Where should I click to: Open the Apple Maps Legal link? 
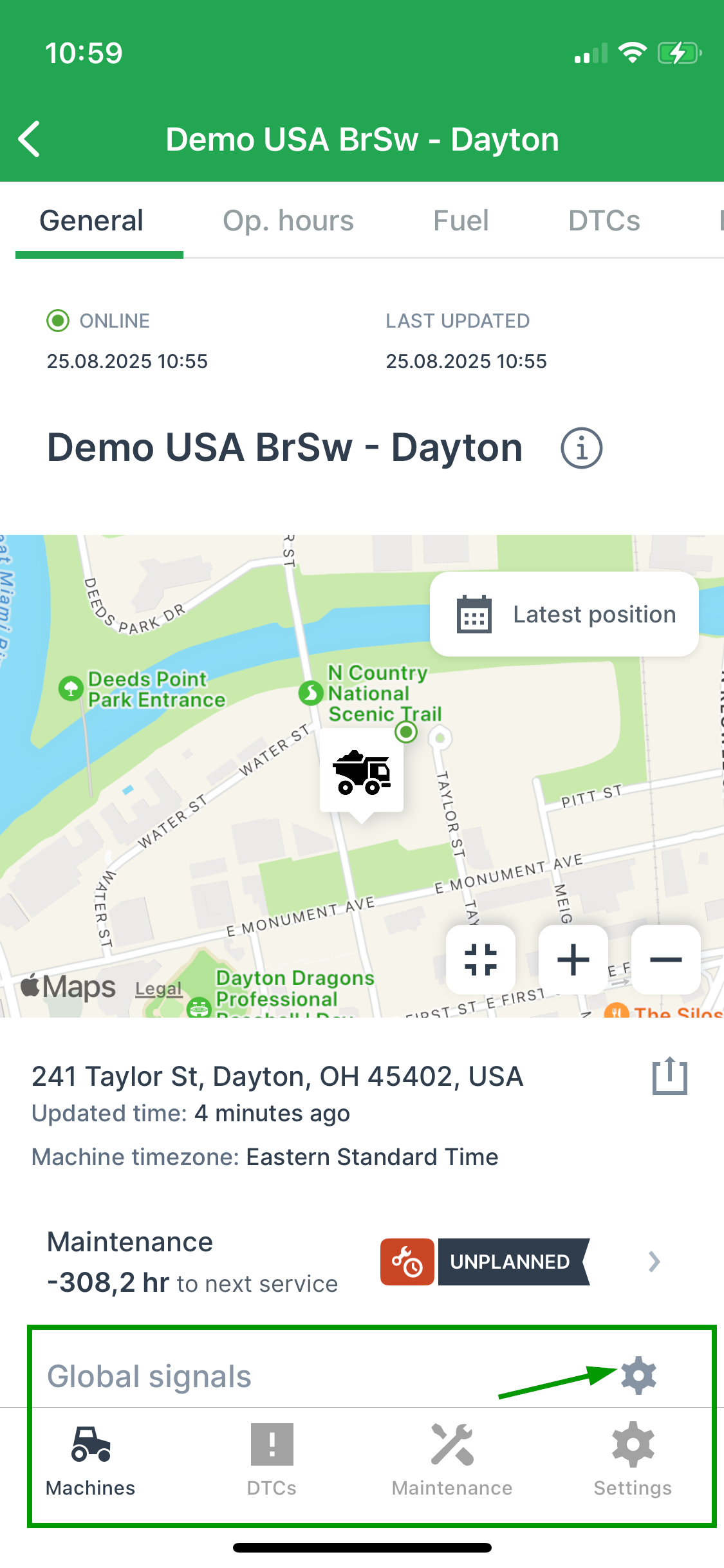point(158,989)
